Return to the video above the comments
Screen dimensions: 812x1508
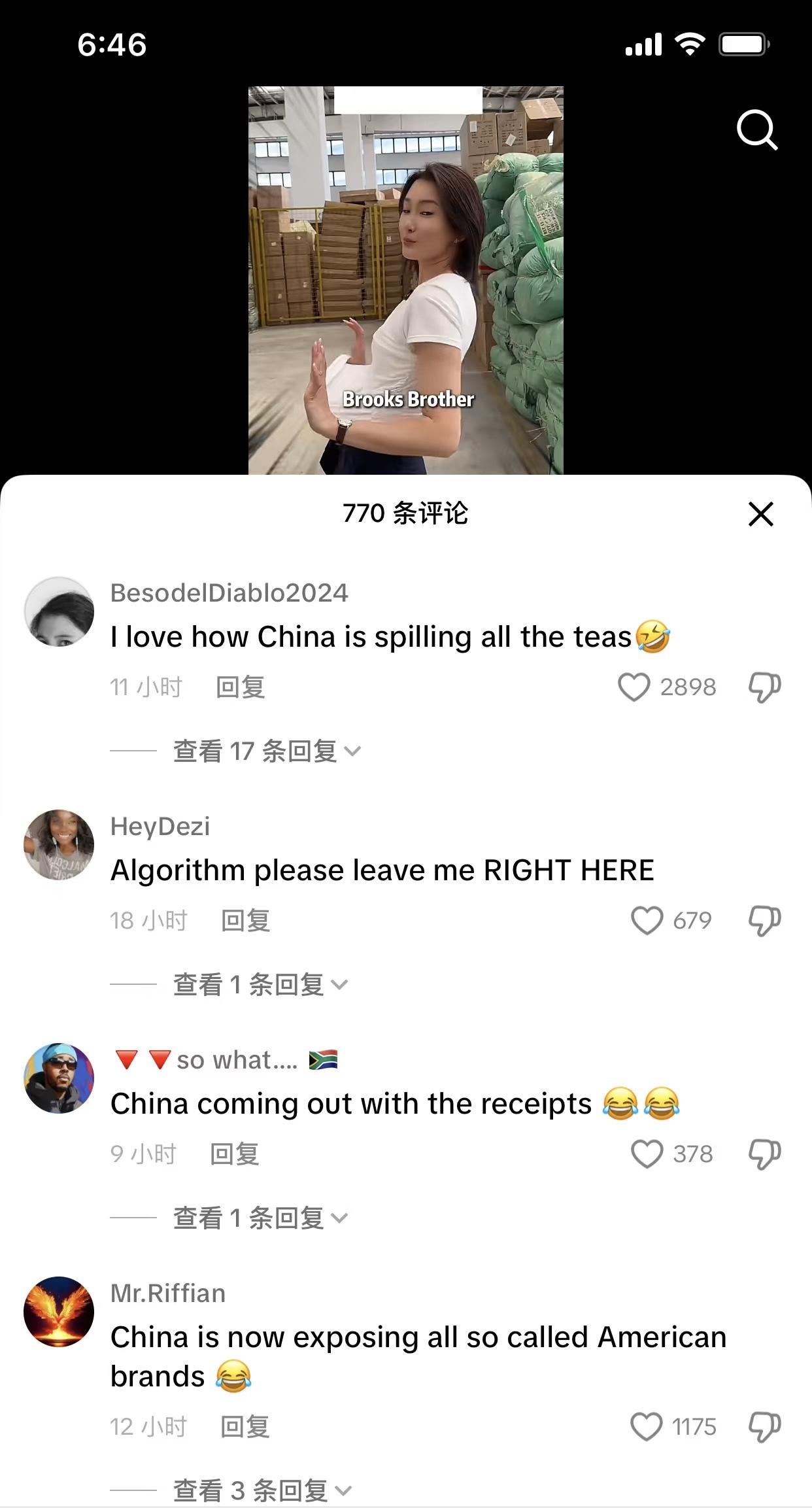coord(405,280)
